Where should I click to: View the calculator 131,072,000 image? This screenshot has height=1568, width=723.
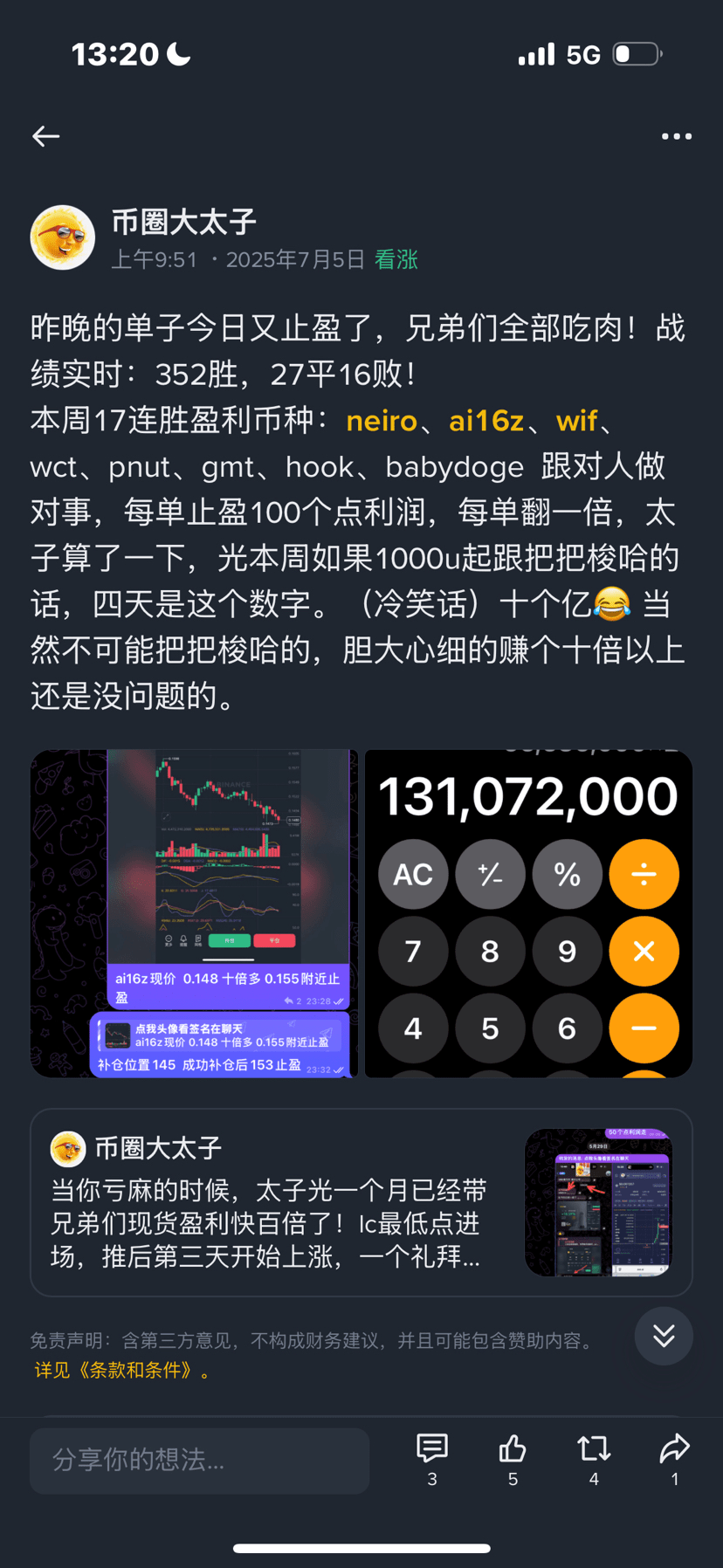pos(528,913)
